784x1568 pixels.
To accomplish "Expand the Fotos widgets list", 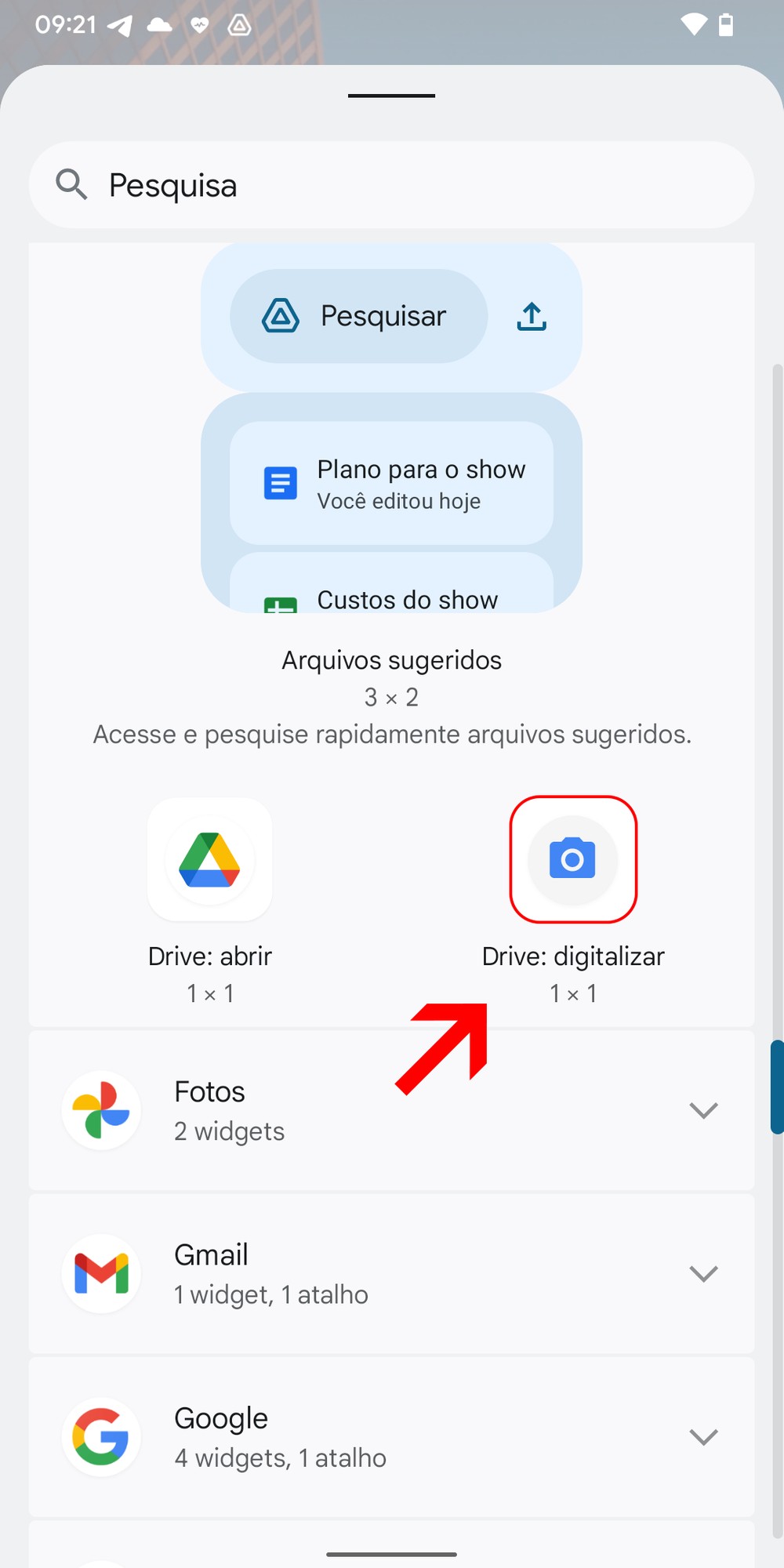I will 703,1110.
